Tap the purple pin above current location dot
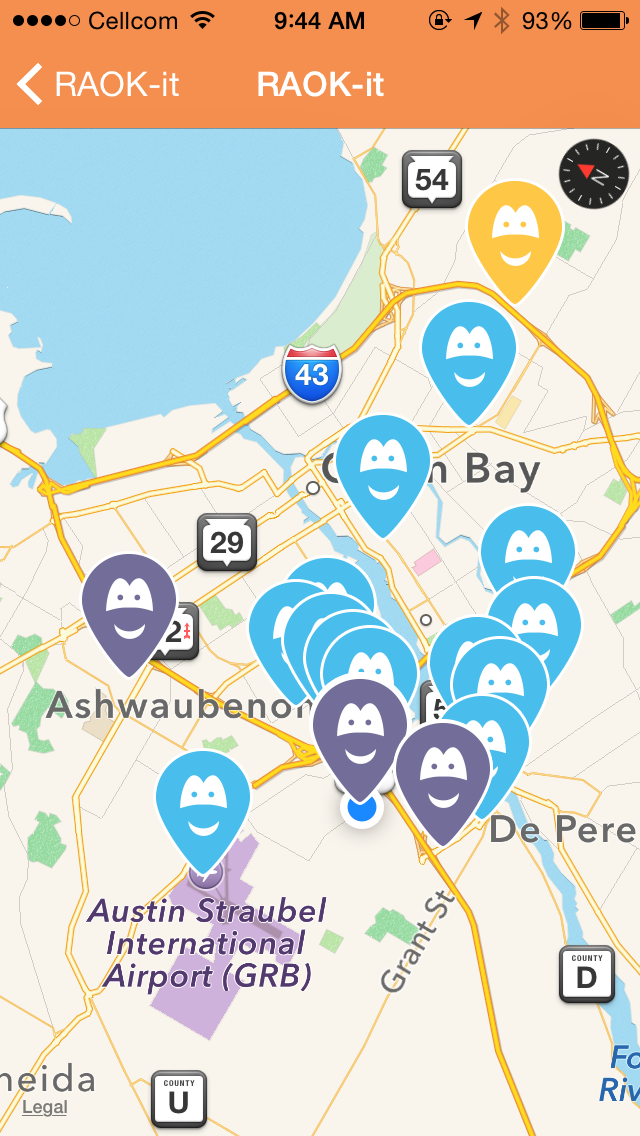 (360, 730)
